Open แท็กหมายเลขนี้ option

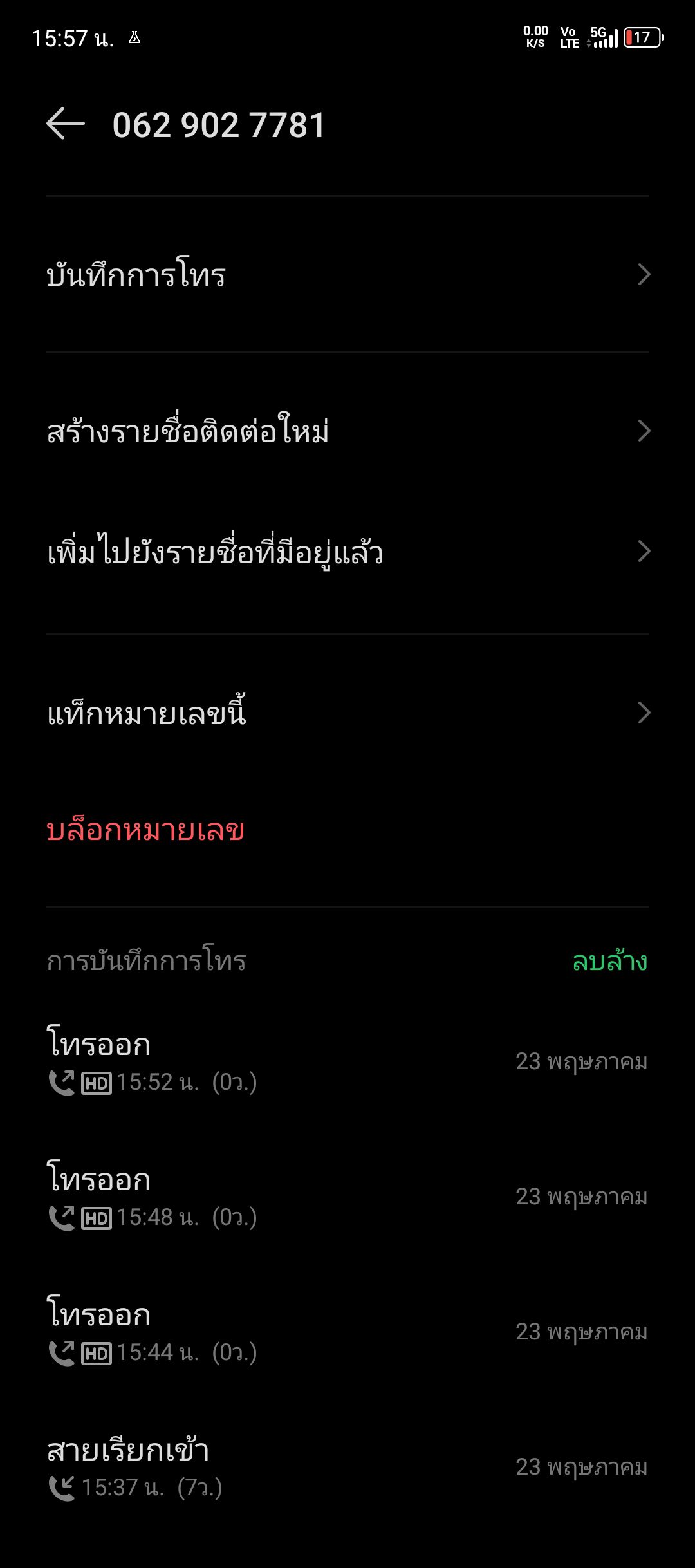tap(347, 713)
